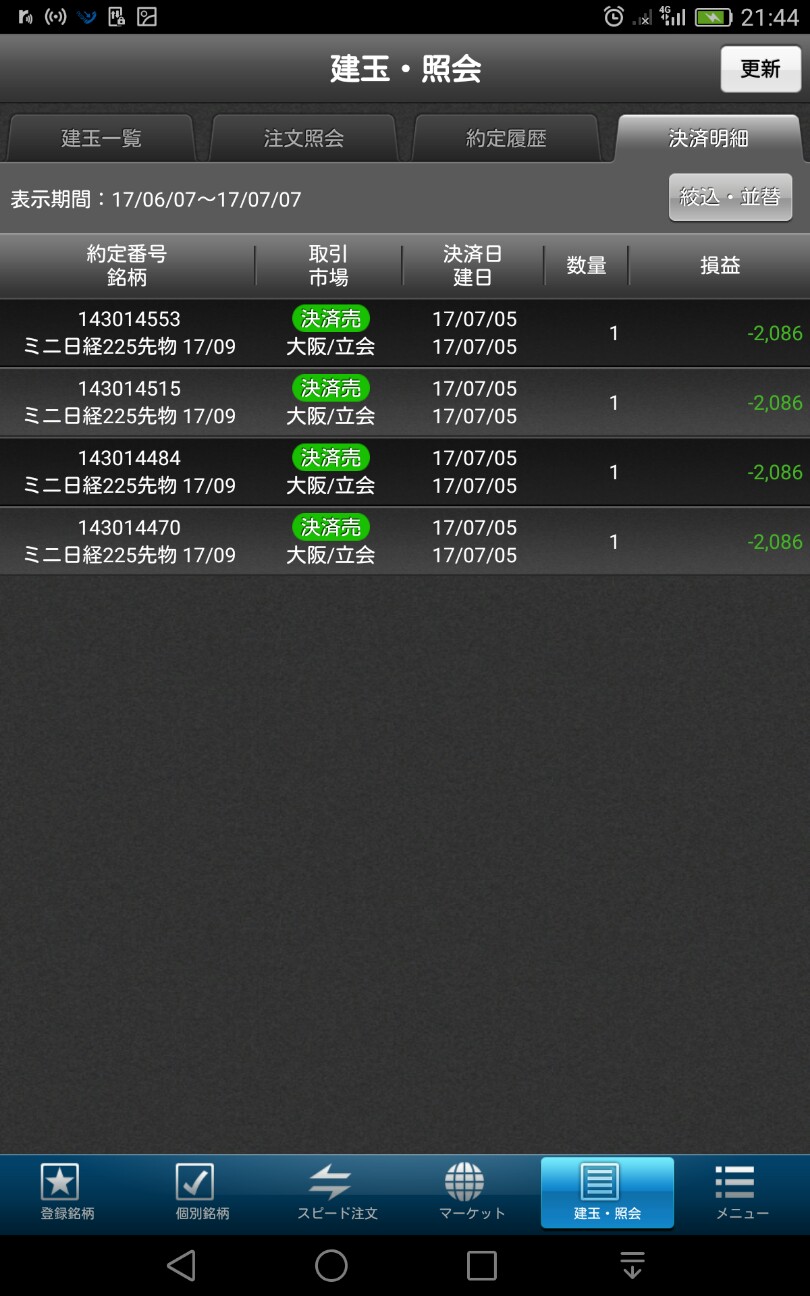Tap the 更新 refresh button
The image size is (810, 1296).
point(760,69)
